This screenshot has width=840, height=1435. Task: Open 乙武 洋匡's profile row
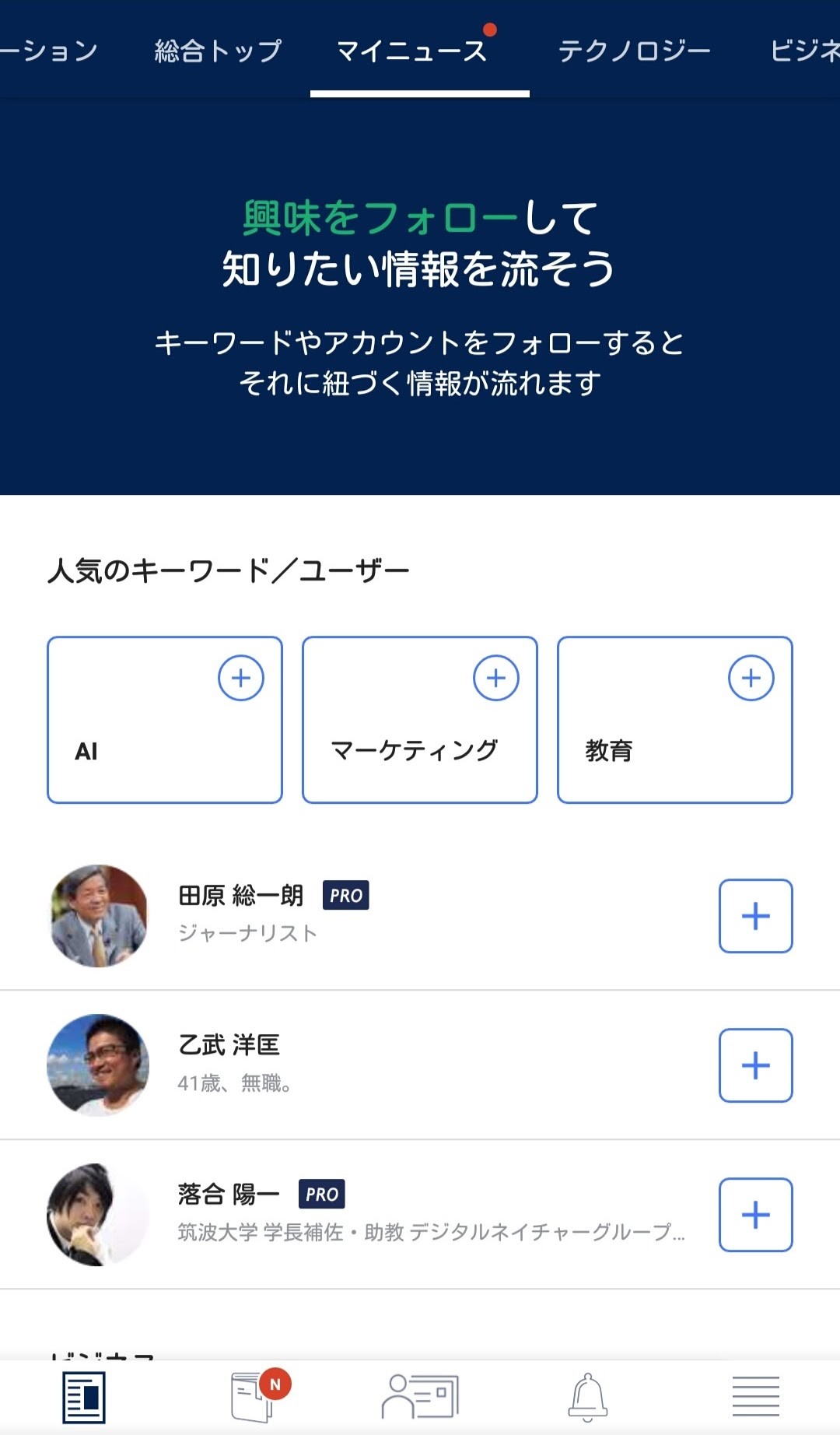click(350, 1065)
